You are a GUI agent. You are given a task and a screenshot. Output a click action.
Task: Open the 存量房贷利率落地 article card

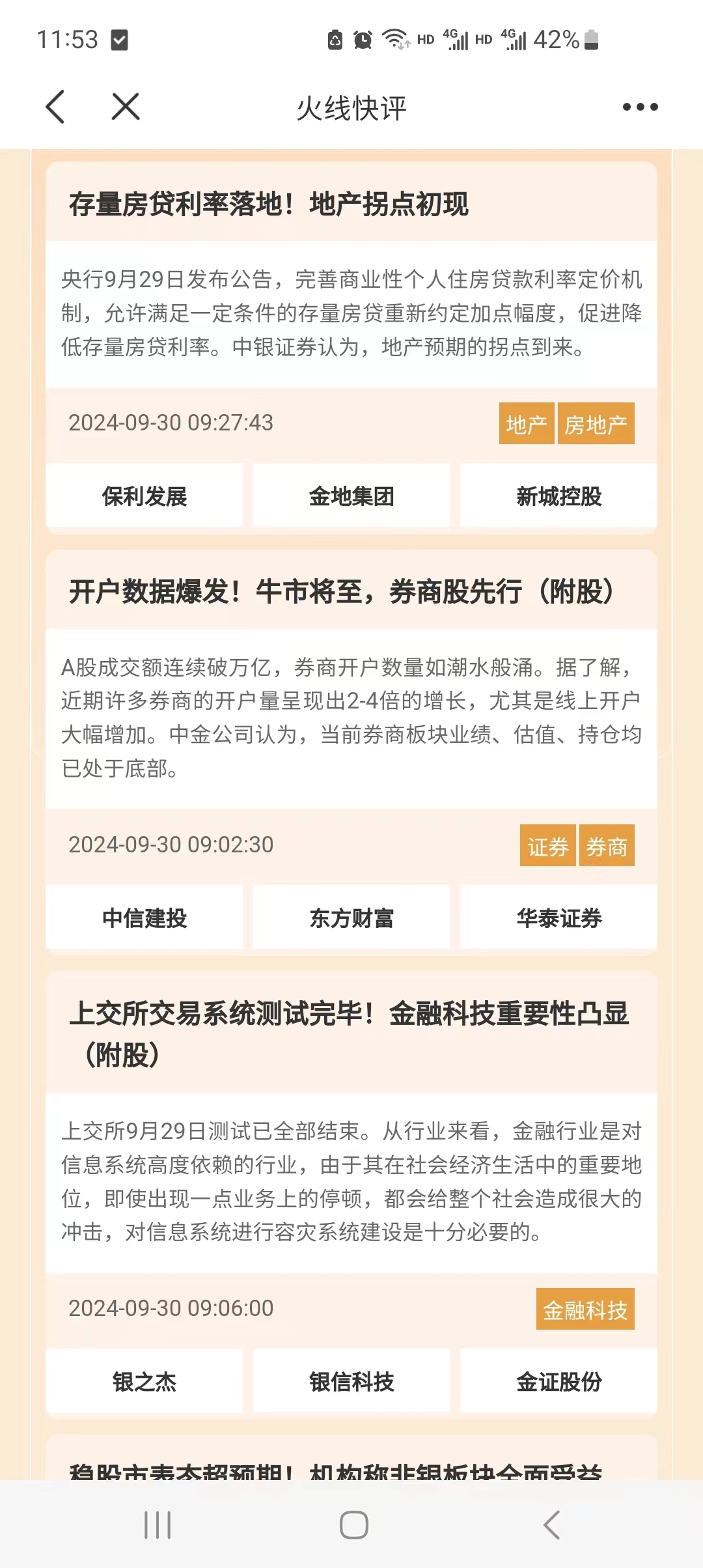[269, 204]
